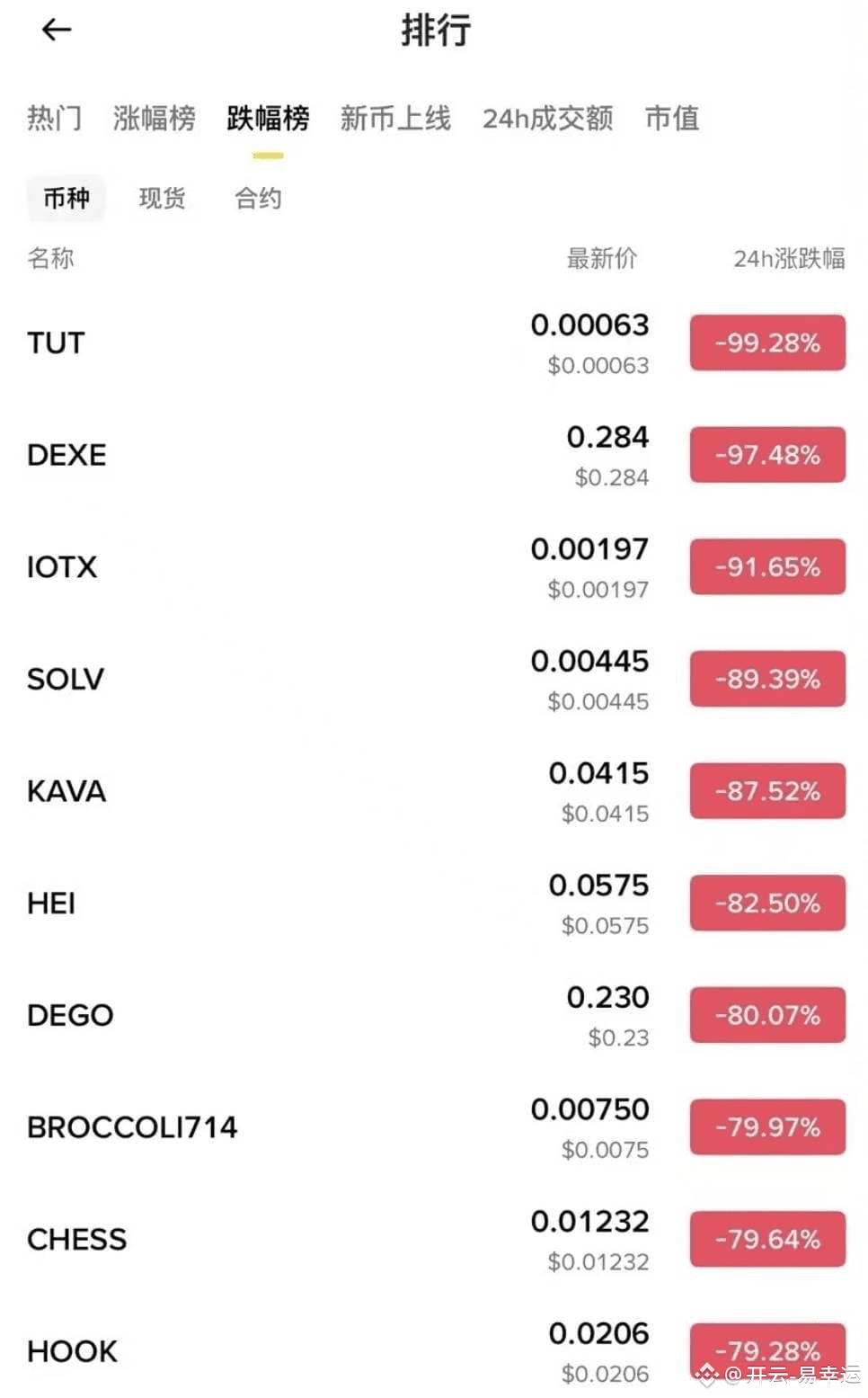The height and width of the screenshot is (1398, 868).
Task: View the 24h成交额 ranking tab
Action: 547,118
